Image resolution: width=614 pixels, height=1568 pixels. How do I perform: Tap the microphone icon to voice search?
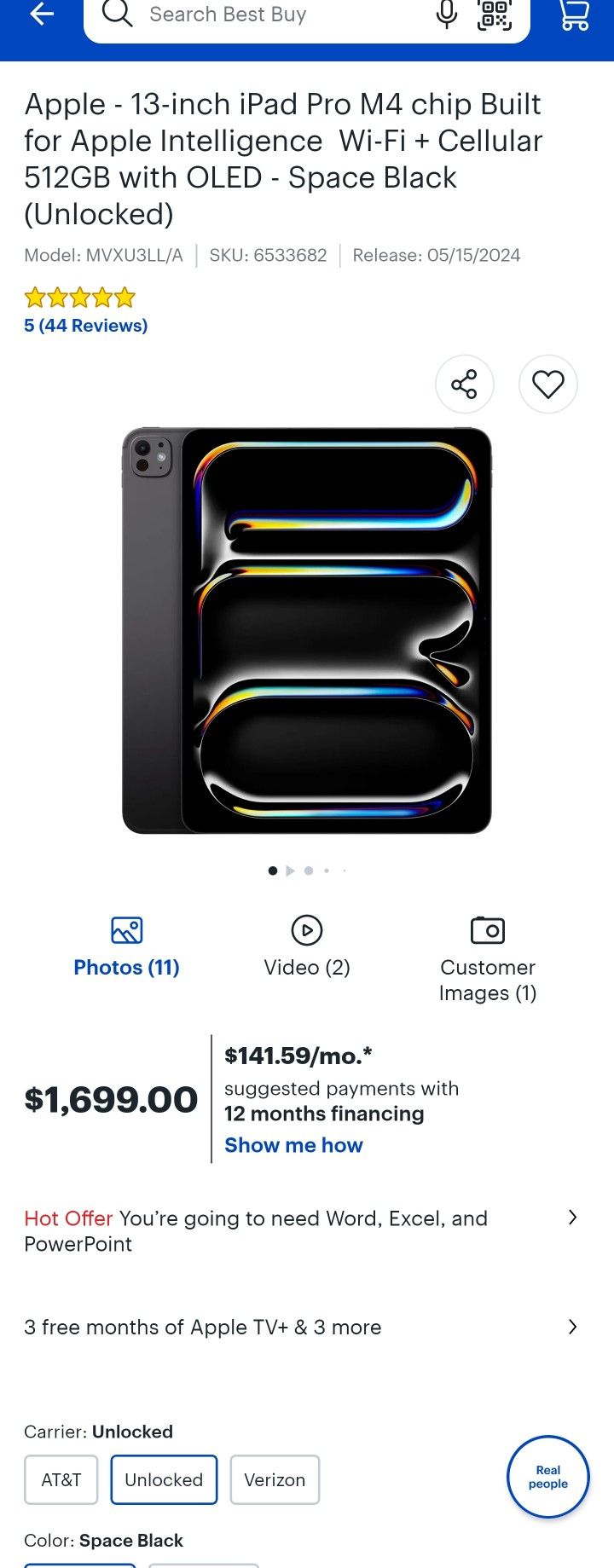[x=447, y=14]
